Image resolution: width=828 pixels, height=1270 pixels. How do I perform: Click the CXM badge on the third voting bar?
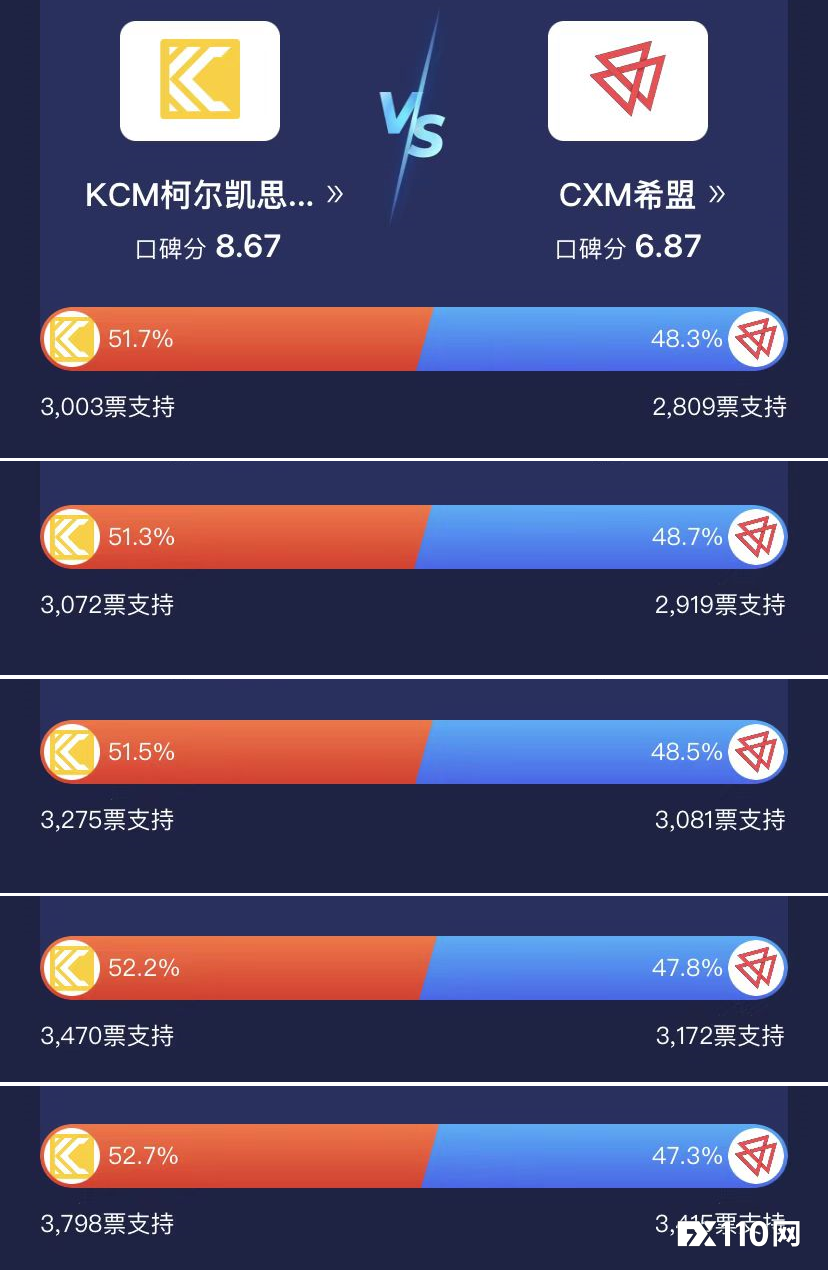pyautogui.click(x=757, y=751)
